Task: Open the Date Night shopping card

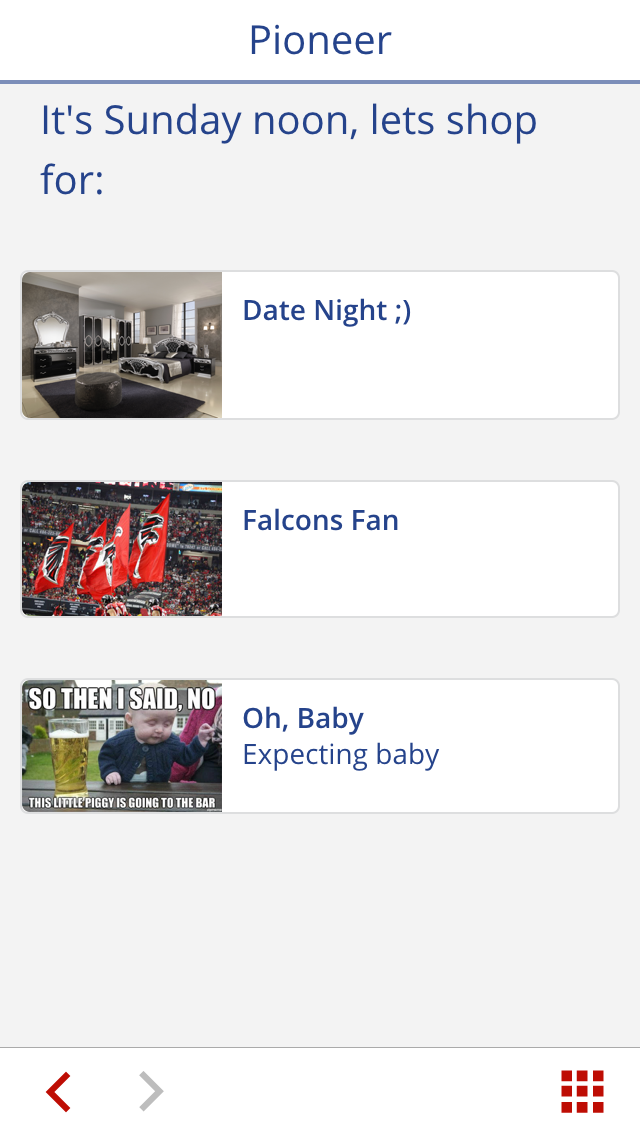Action: [320, 345]
